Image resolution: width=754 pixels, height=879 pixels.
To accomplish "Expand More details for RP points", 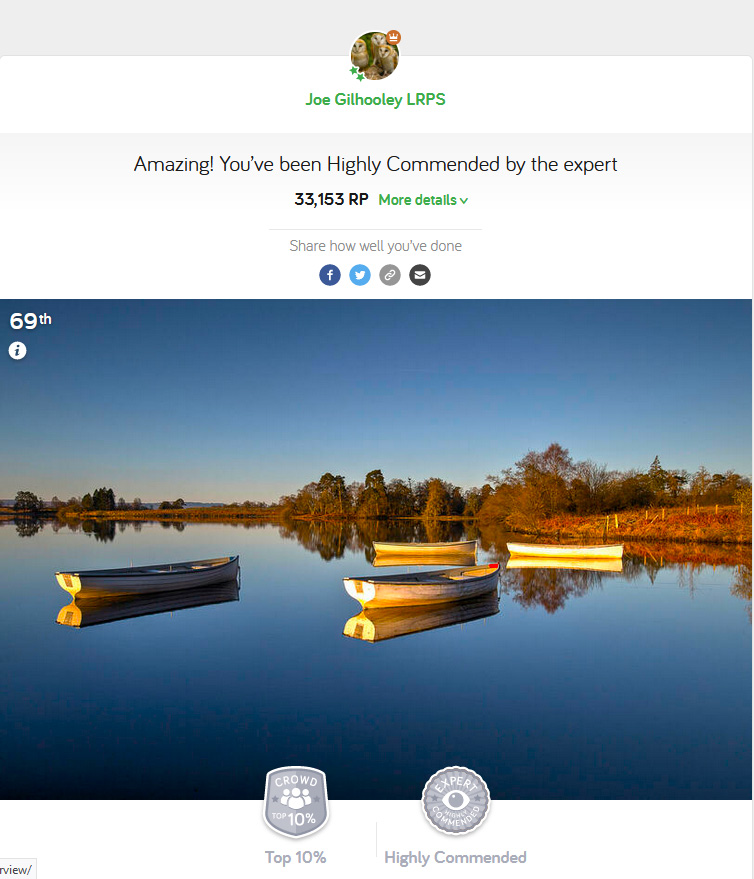I will [423, 200].
